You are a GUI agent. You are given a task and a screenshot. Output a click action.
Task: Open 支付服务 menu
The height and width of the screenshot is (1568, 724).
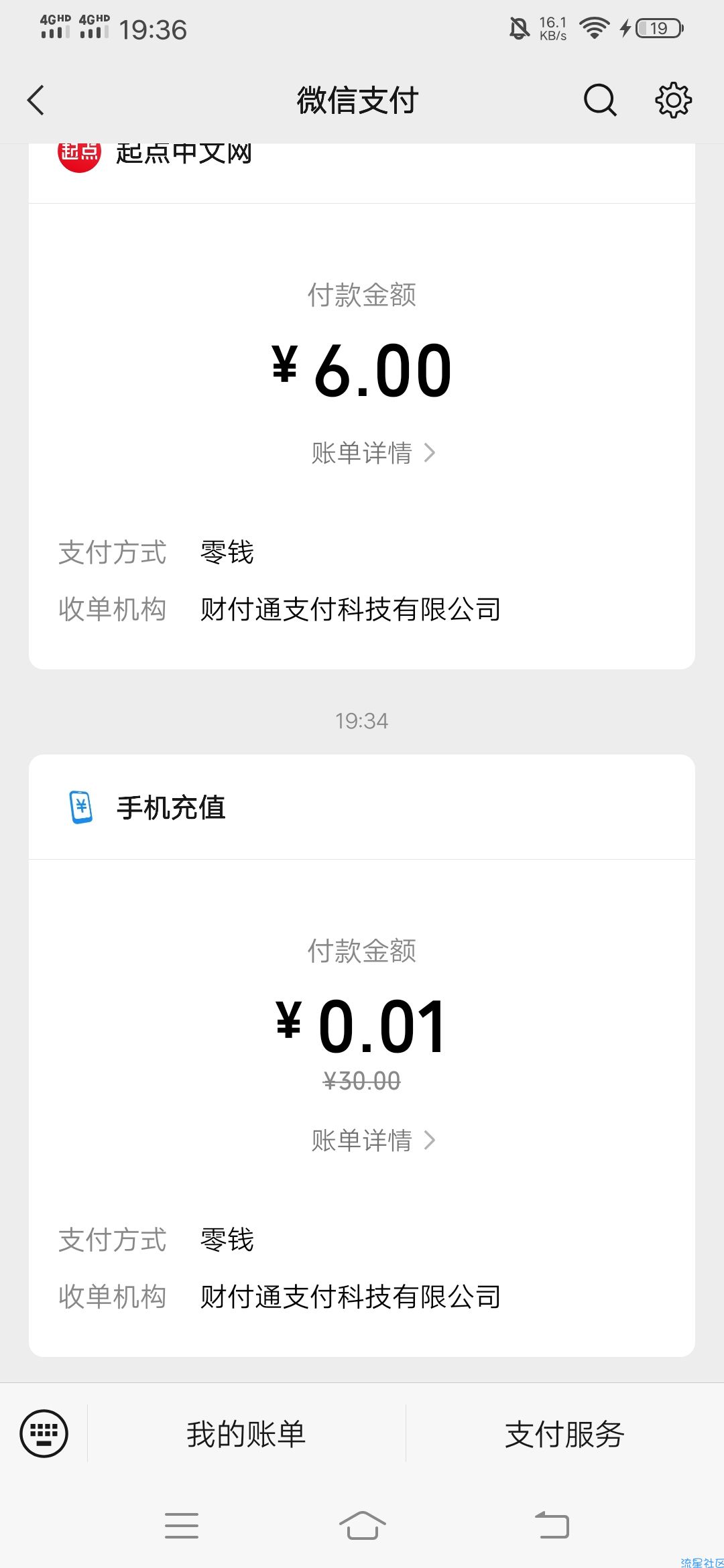(564, 1434)
